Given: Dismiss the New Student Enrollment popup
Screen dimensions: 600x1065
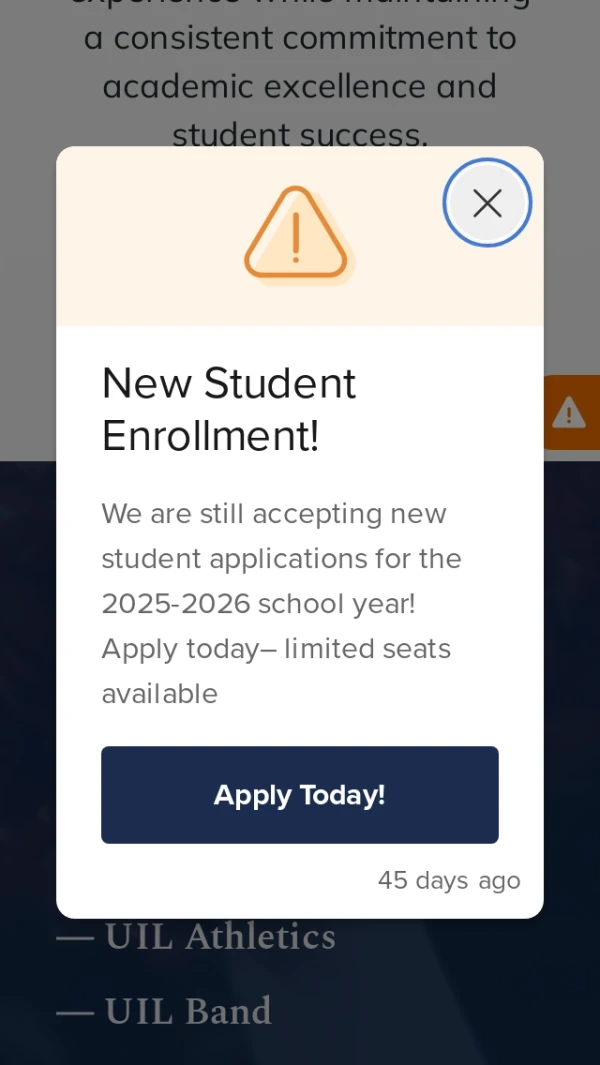Looking at the screenshot, I should [x=487, y=203].
